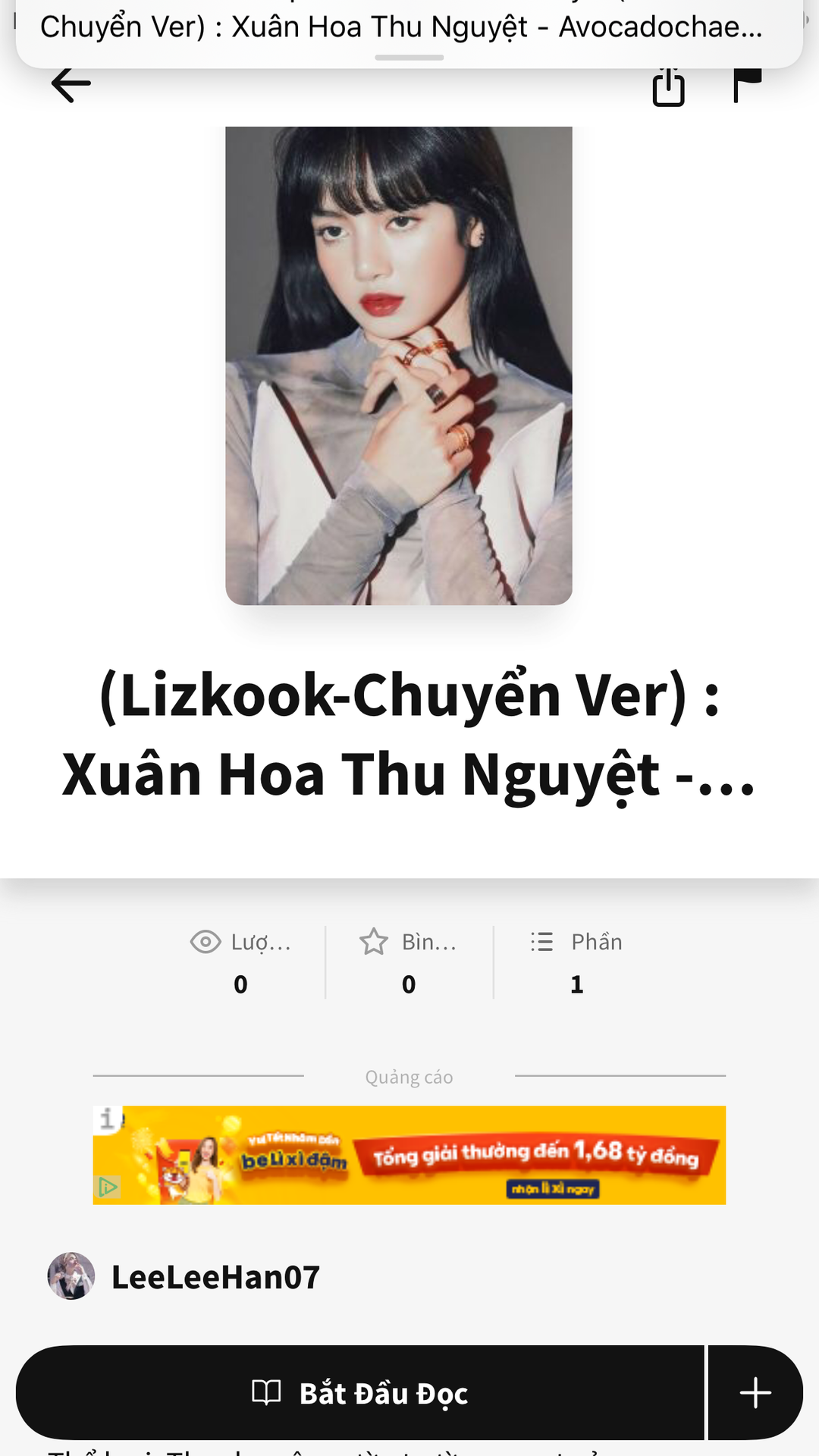Open the ad info icon
This screenshot has width=819, height=1456.
click(x=107, y=1119)
